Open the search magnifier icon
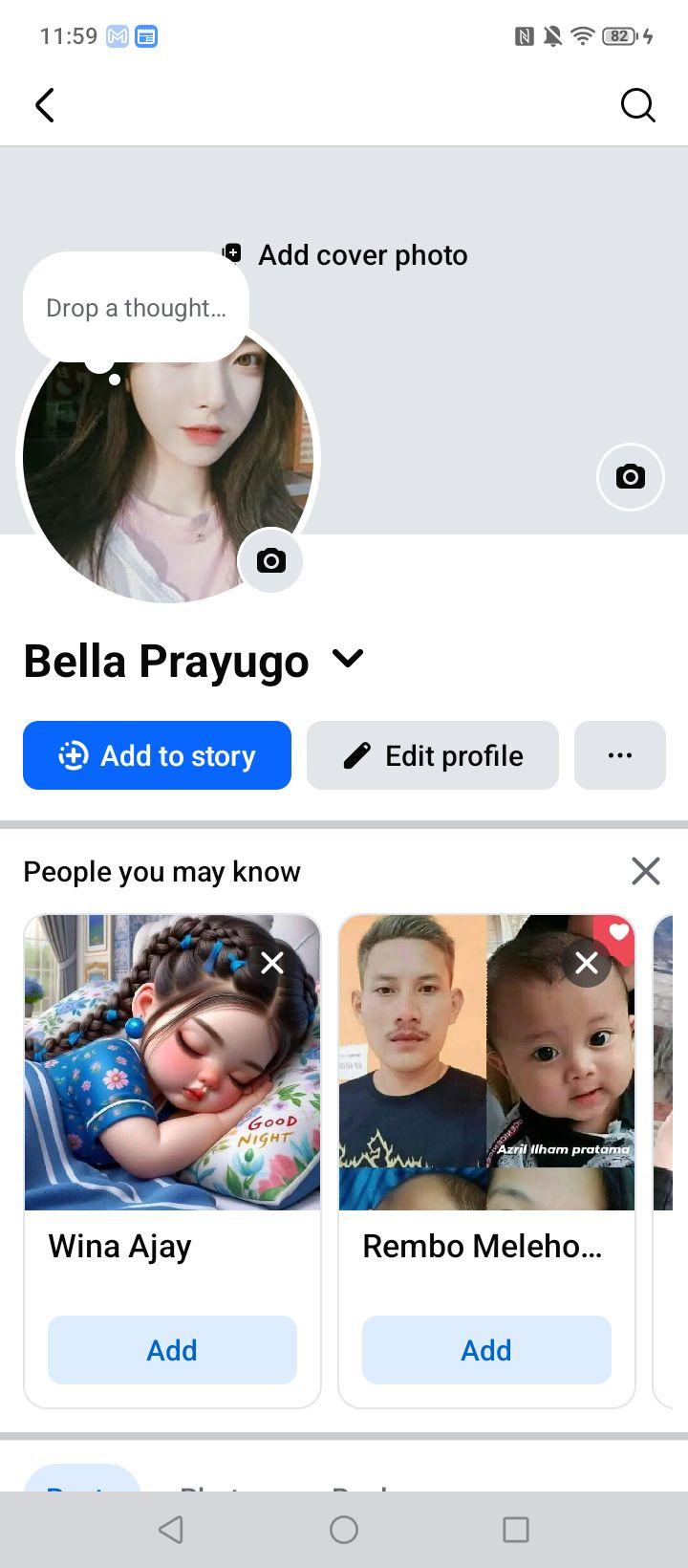Screen dimensions: 688x1568 tap(637, 105)
